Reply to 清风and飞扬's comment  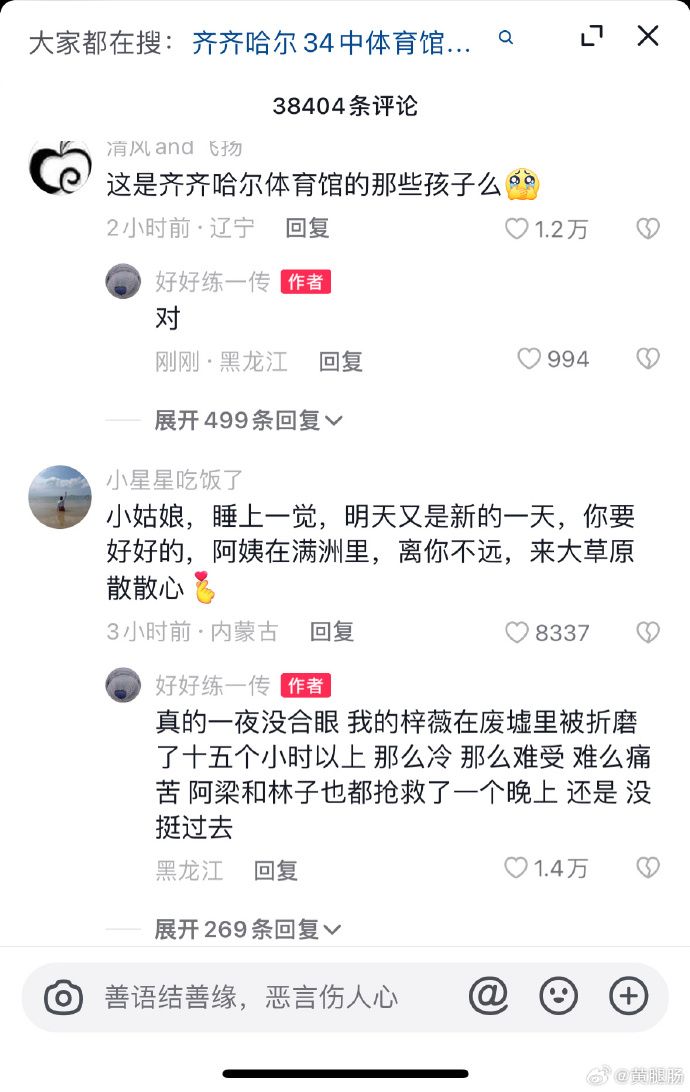pos(307,228)
